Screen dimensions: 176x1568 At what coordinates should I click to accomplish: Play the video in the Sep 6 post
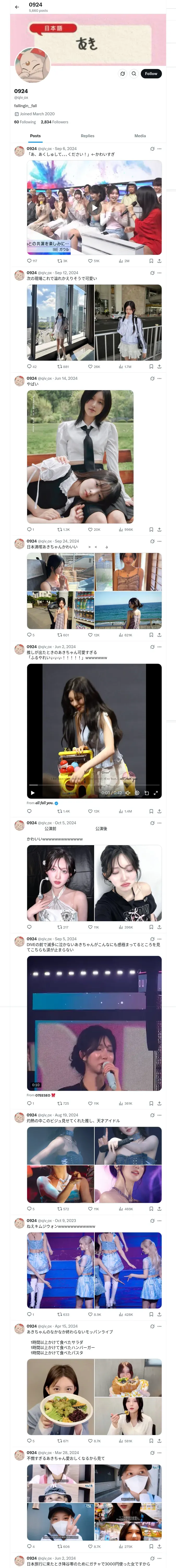click(x=94, y=207)
